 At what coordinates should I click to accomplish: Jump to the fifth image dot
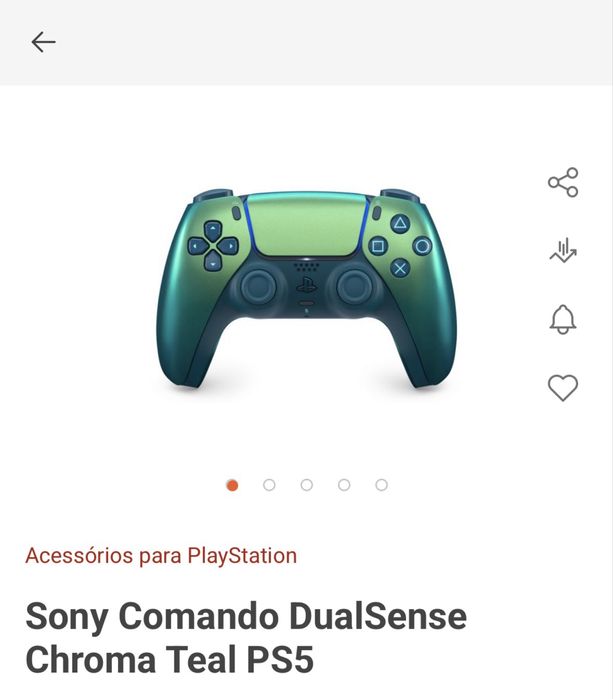tap(381, 485)
